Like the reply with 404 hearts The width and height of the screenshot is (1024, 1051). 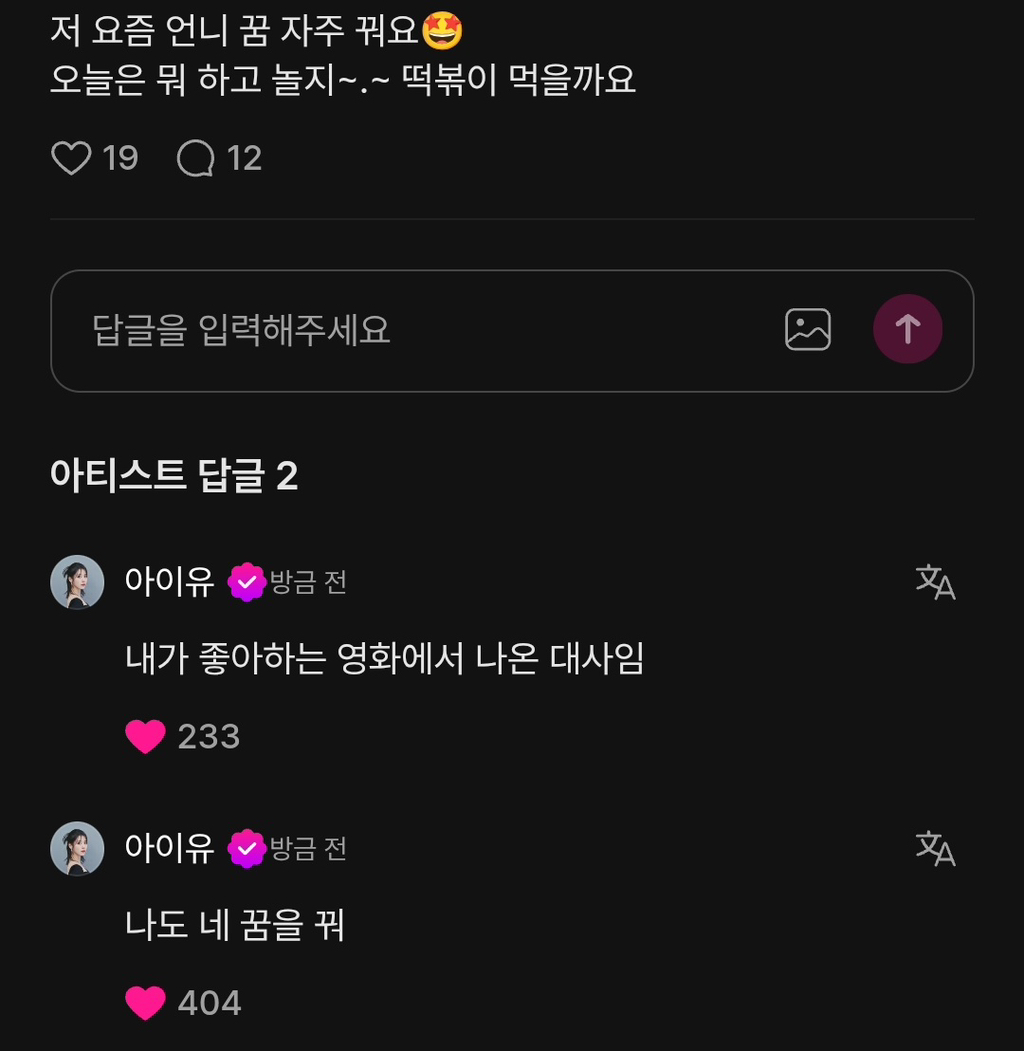tap(146, 1003)
